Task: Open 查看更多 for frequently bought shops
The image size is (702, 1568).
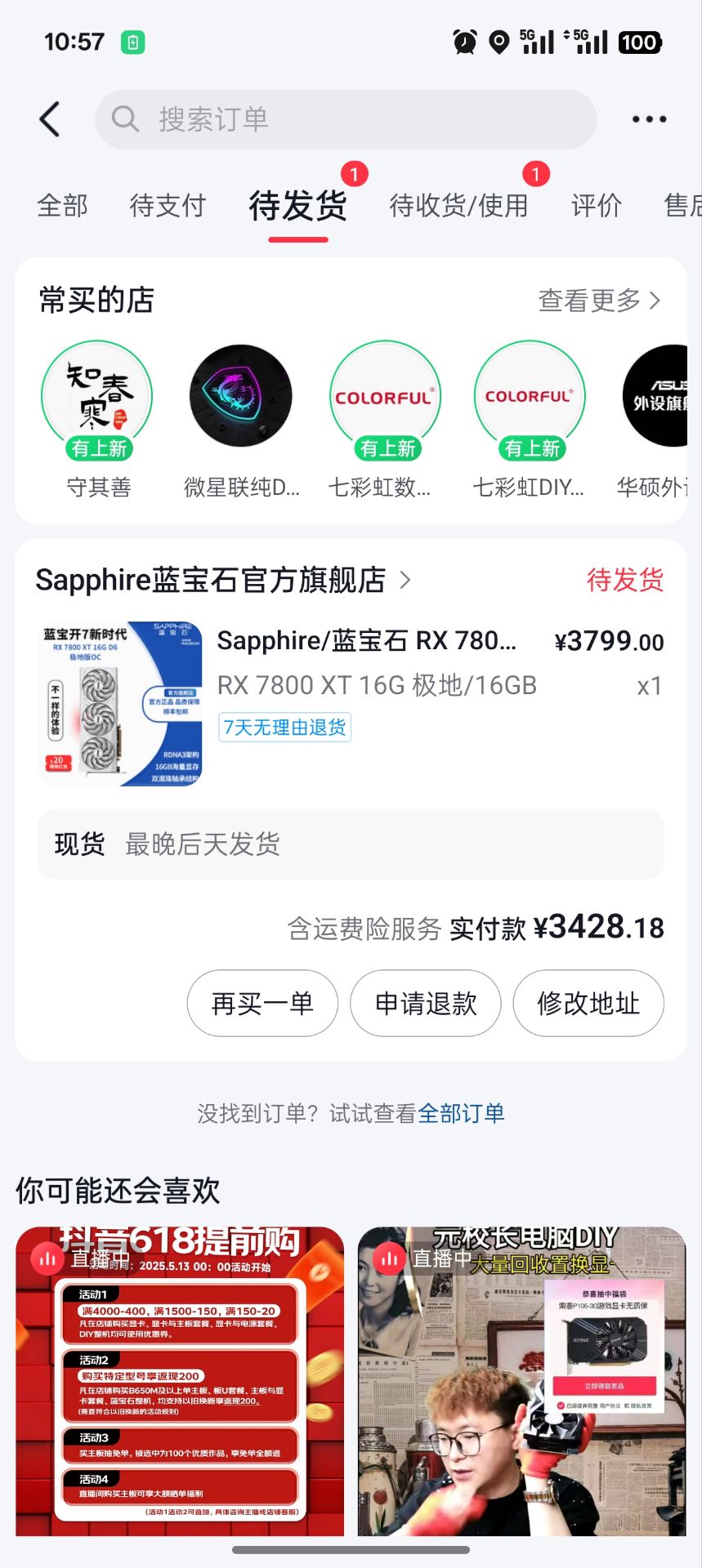Action: click(599, 301)
